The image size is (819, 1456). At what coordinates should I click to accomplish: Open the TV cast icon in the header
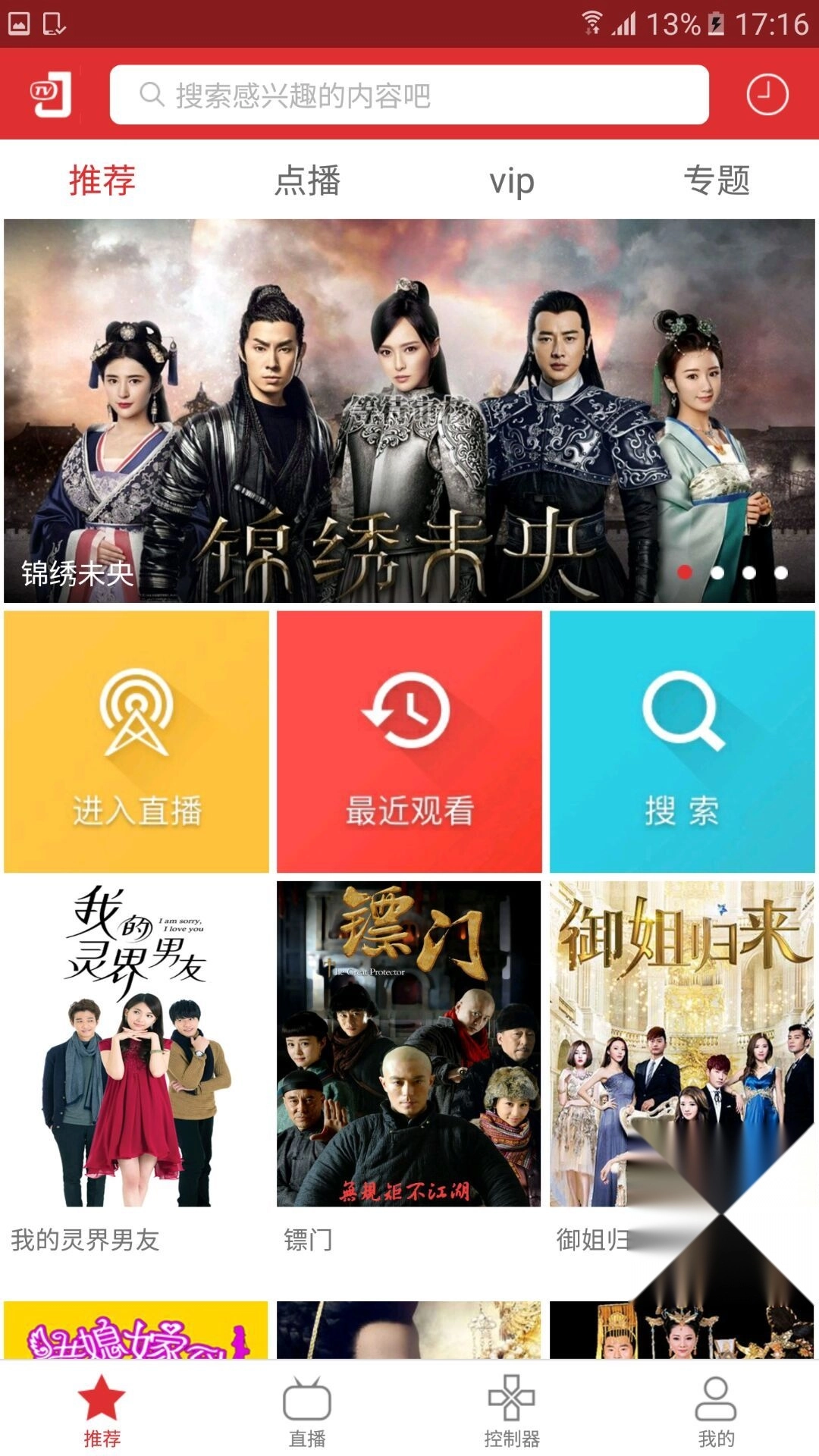[x=51, y=95]
